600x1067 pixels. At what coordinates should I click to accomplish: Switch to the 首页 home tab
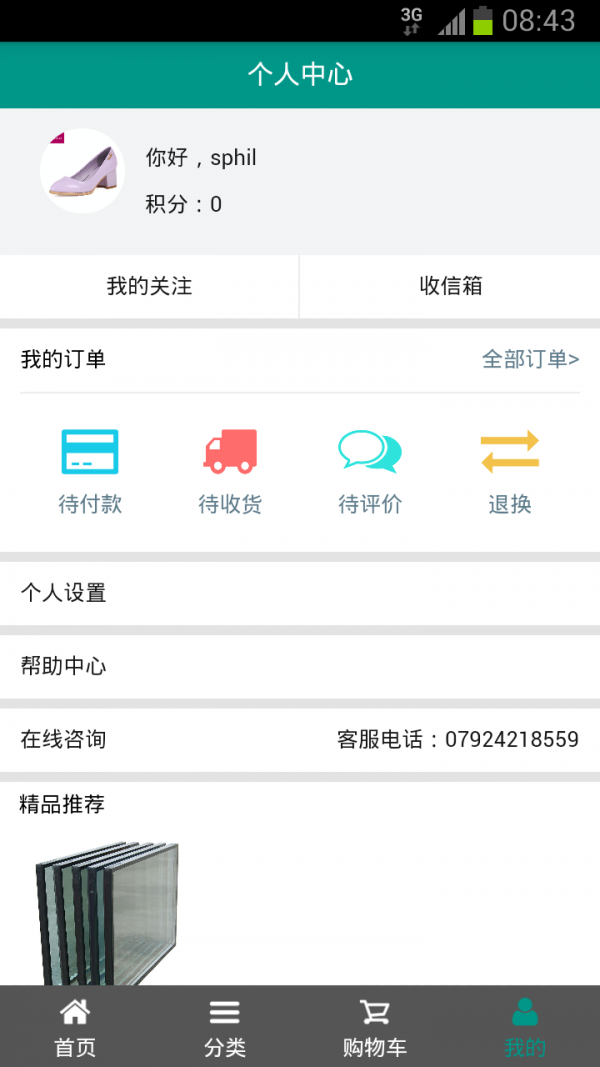pos(75,1027)
